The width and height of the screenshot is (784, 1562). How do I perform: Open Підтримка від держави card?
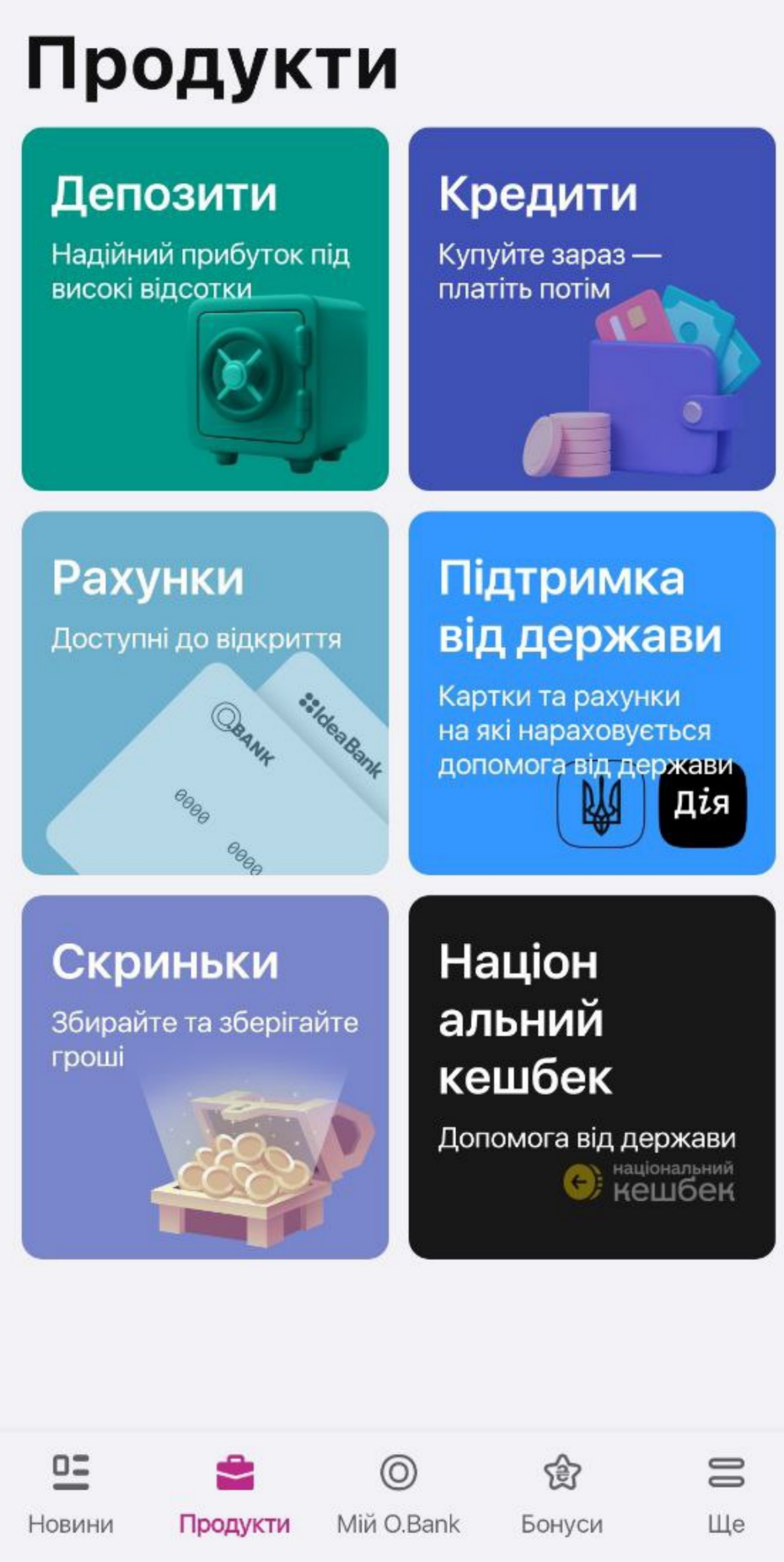pos(592,692)
